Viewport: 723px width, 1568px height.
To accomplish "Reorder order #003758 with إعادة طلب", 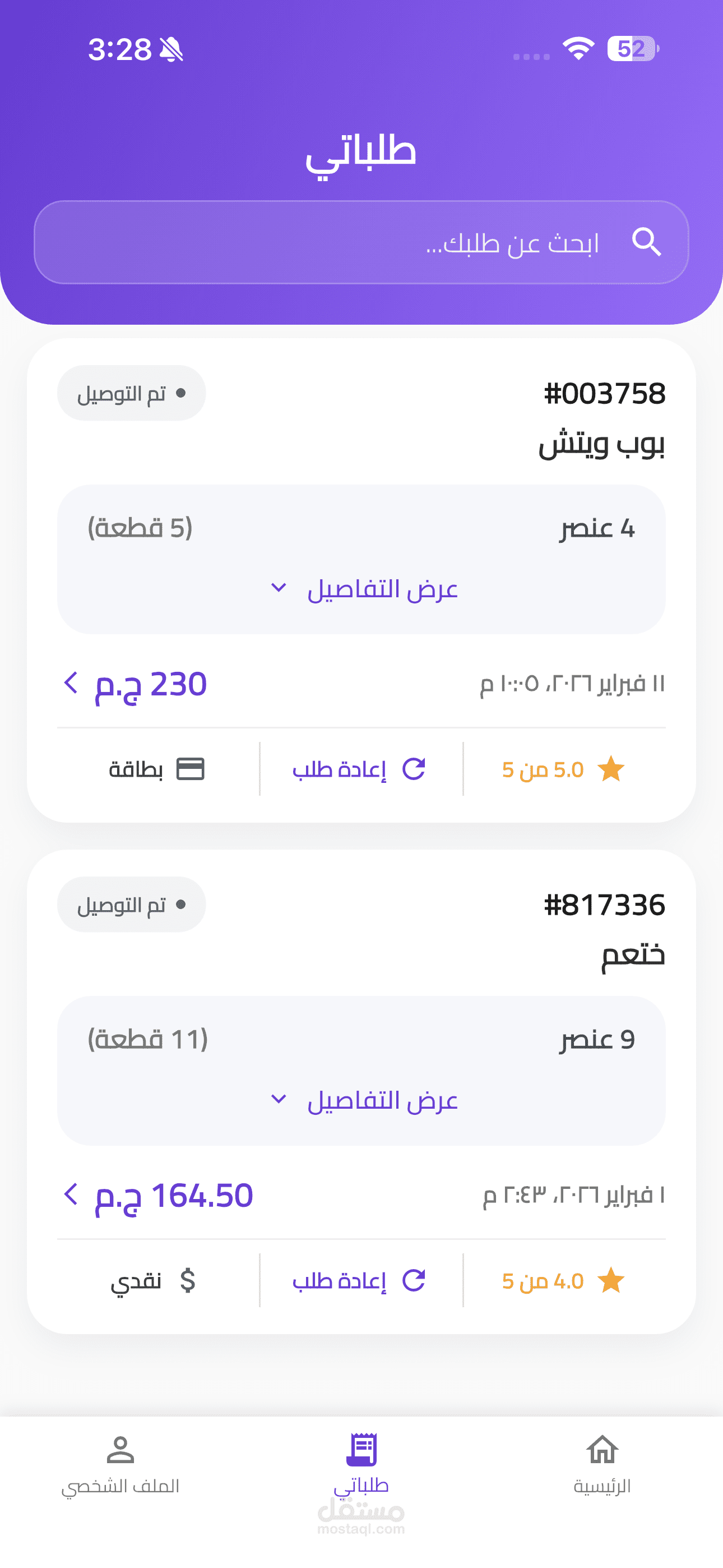I will 359,769.
